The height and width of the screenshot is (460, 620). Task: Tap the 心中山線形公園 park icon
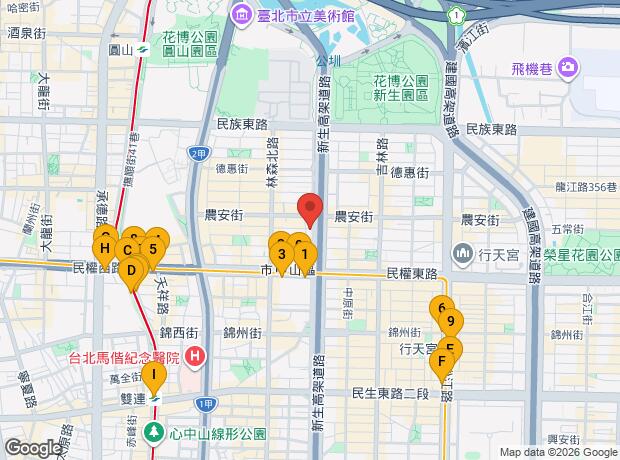(x=154, y=433)
